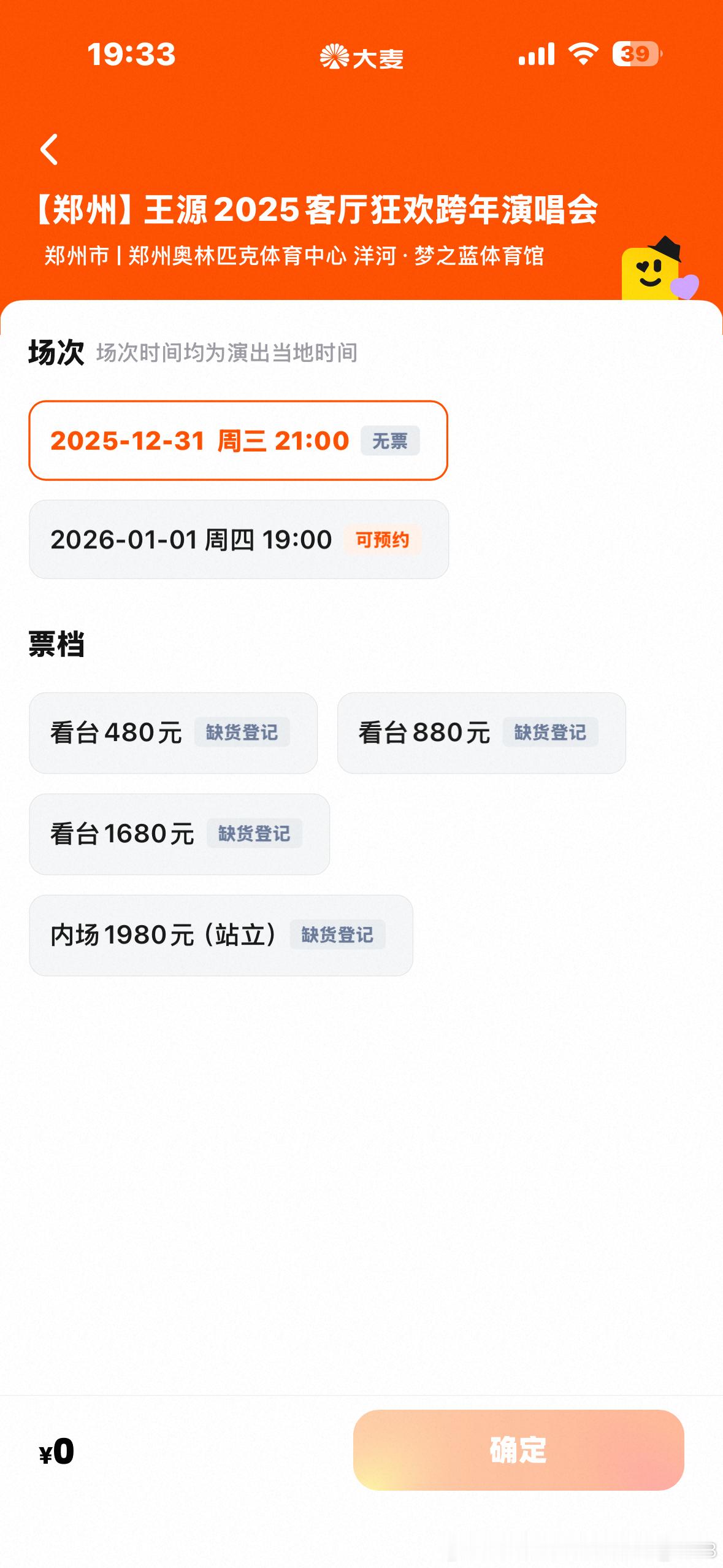Select the 2026-01-01 周四 19:00 session

click(239, 539)
